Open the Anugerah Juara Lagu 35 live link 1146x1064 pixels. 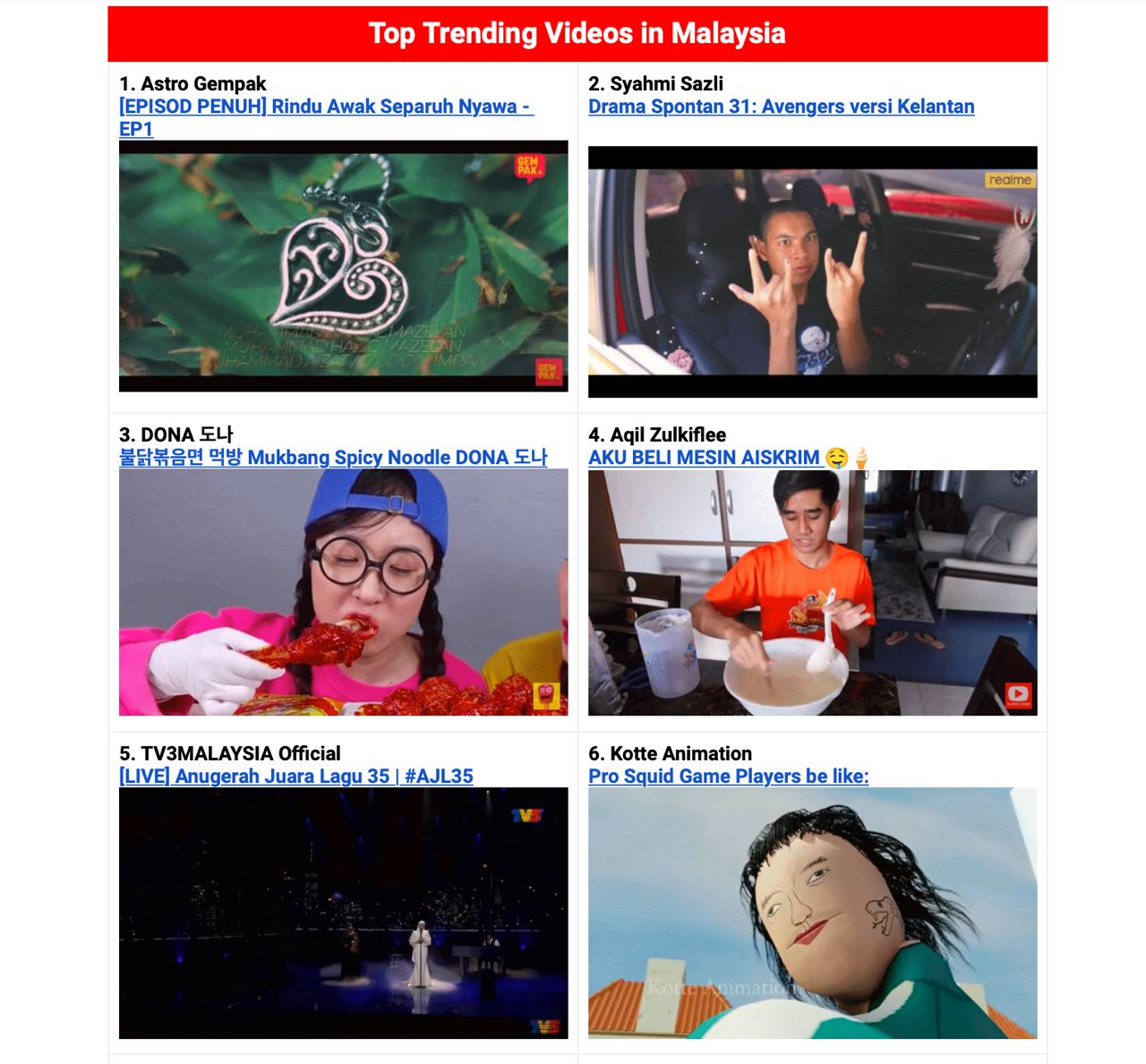pos(295,777)
